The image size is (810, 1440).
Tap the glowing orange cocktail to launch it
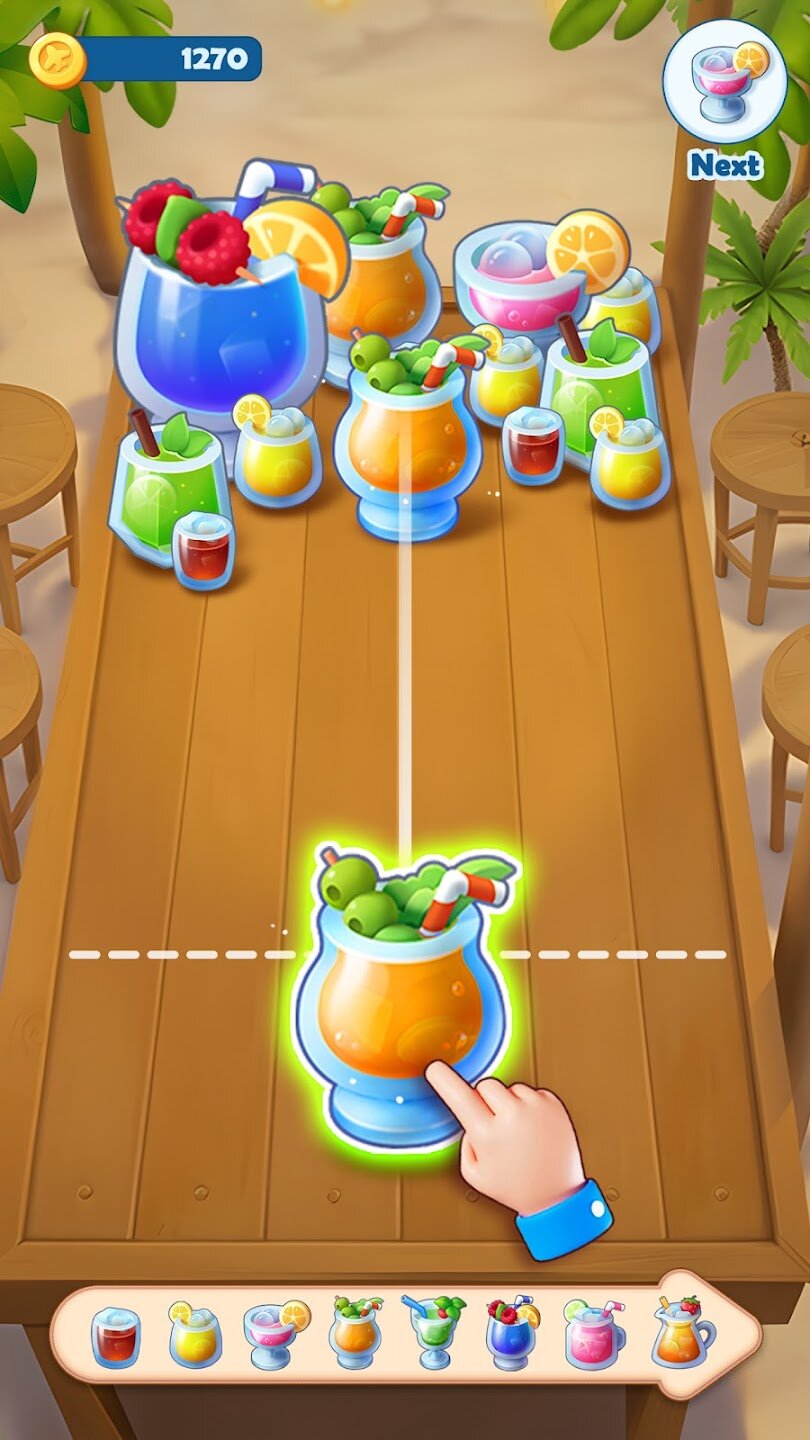400,1010
